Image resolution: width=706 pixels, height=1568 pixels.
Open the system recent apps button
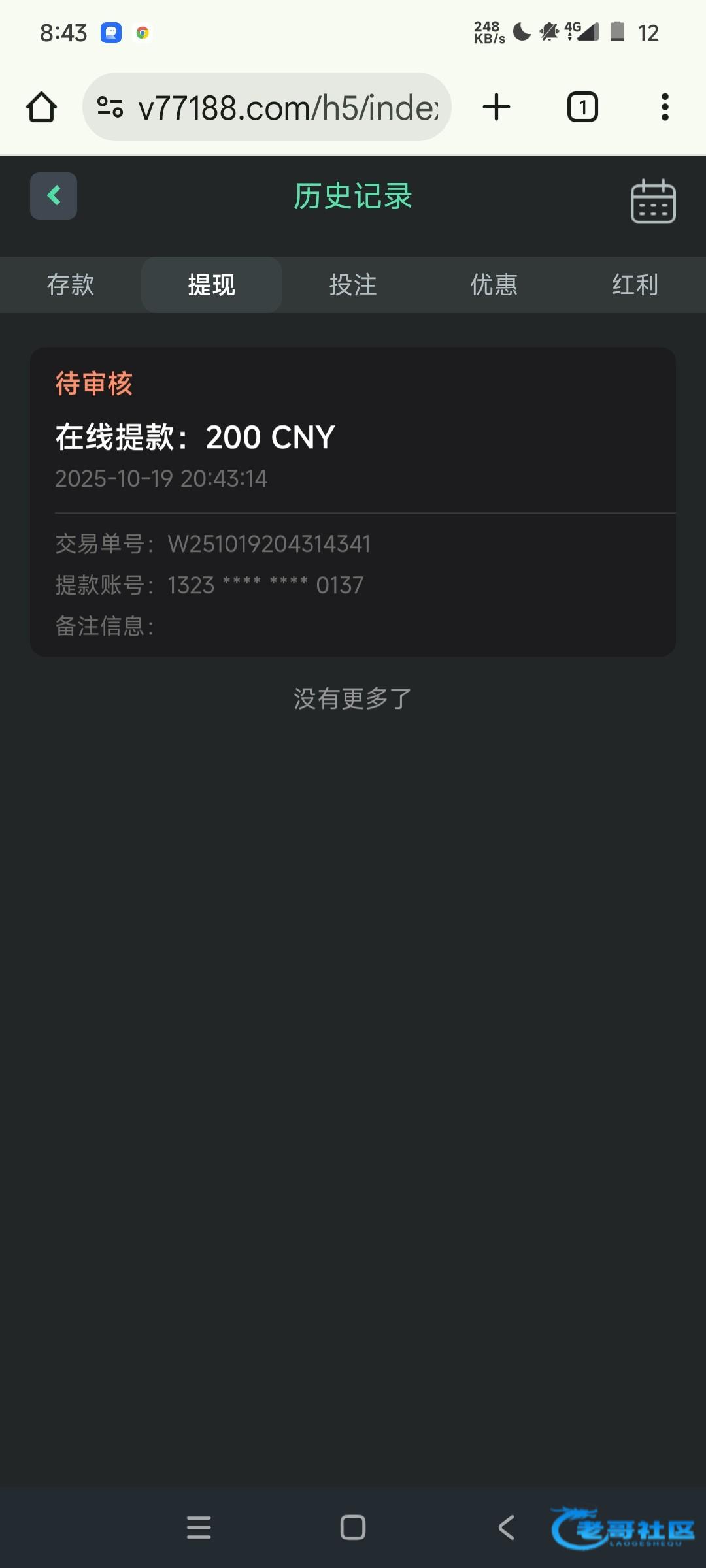coord(199,1527)
